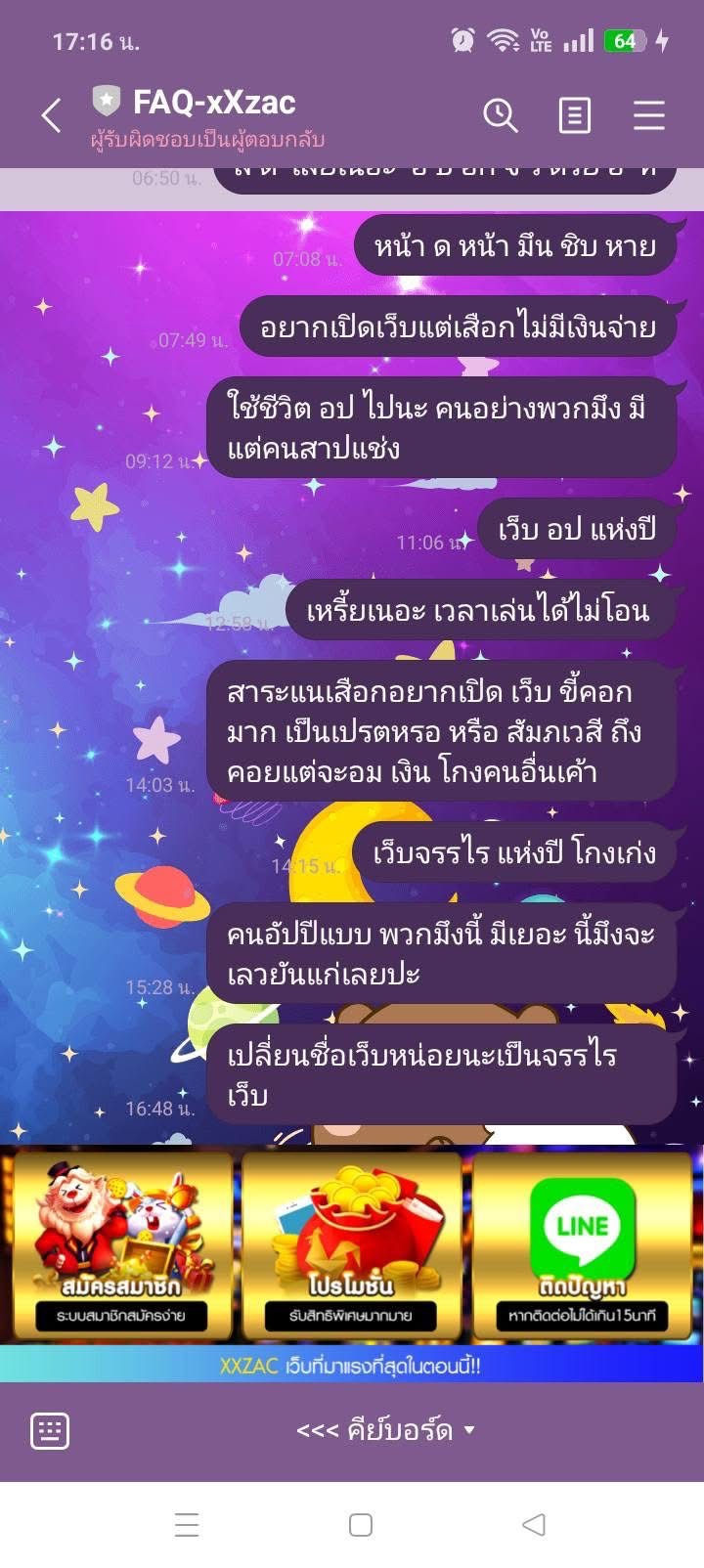Search within this chat
This screenshot has width=704, height=1568.
(500, 115)
